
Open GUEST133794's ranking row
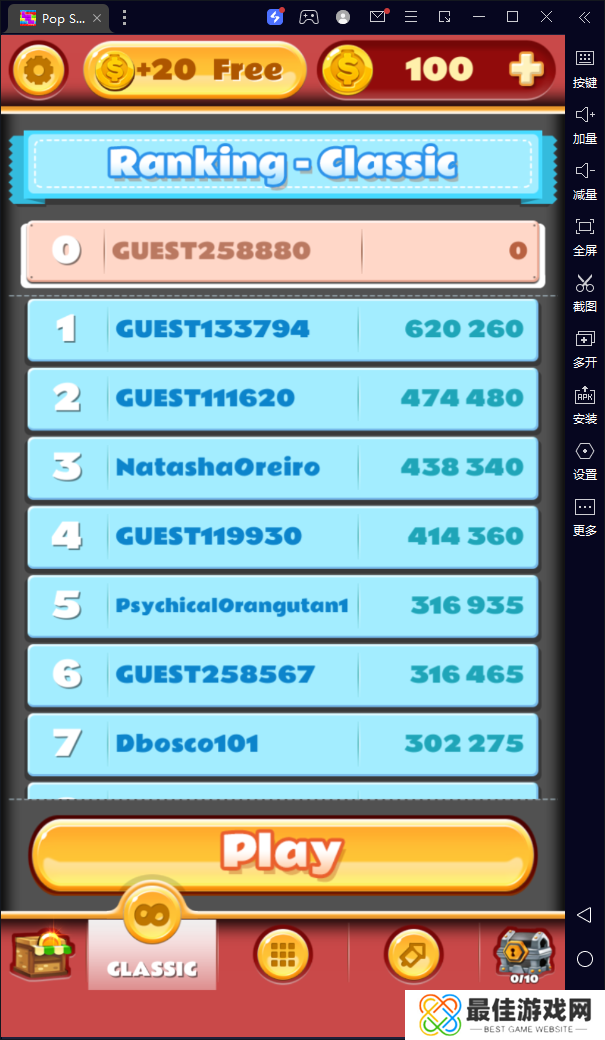[282, 329]
